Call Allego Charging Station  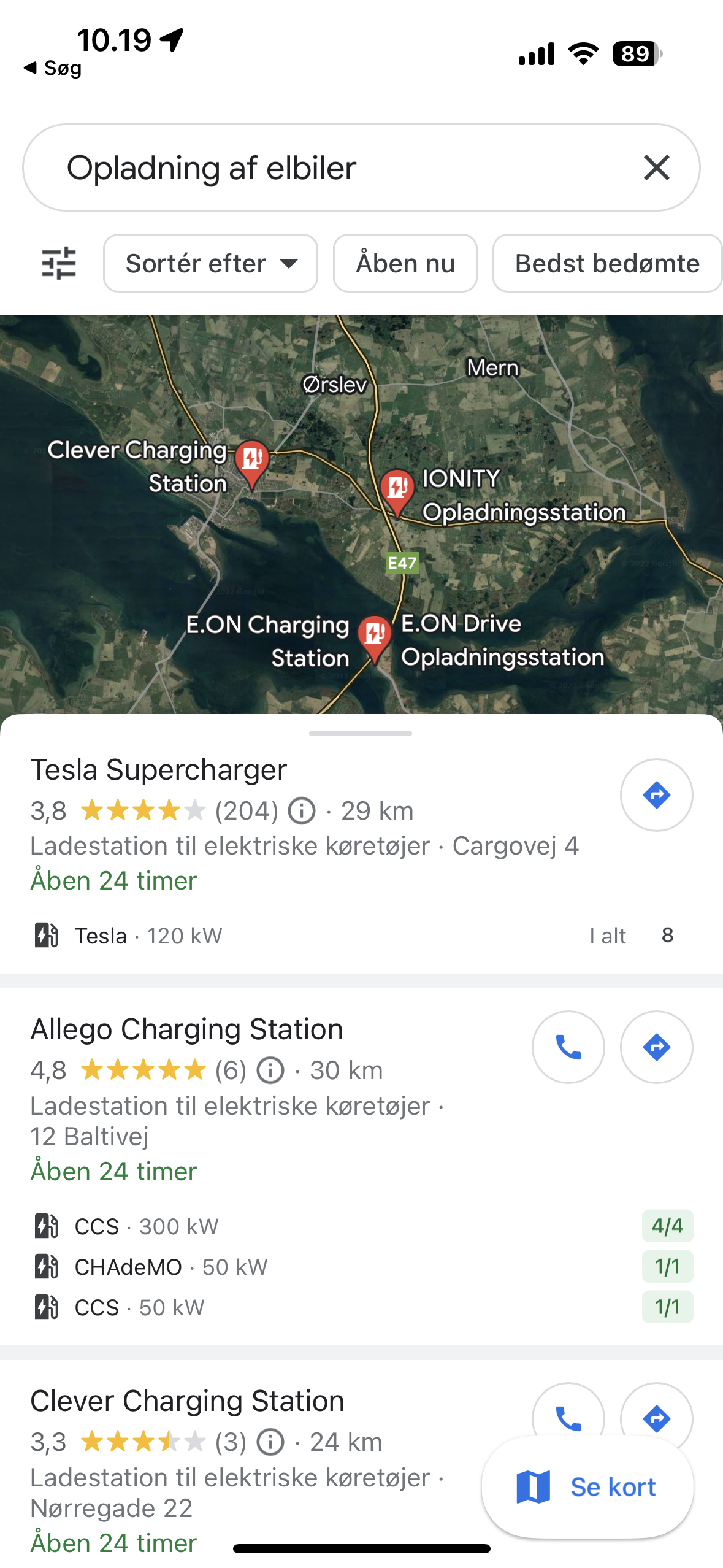(568, 1047)
